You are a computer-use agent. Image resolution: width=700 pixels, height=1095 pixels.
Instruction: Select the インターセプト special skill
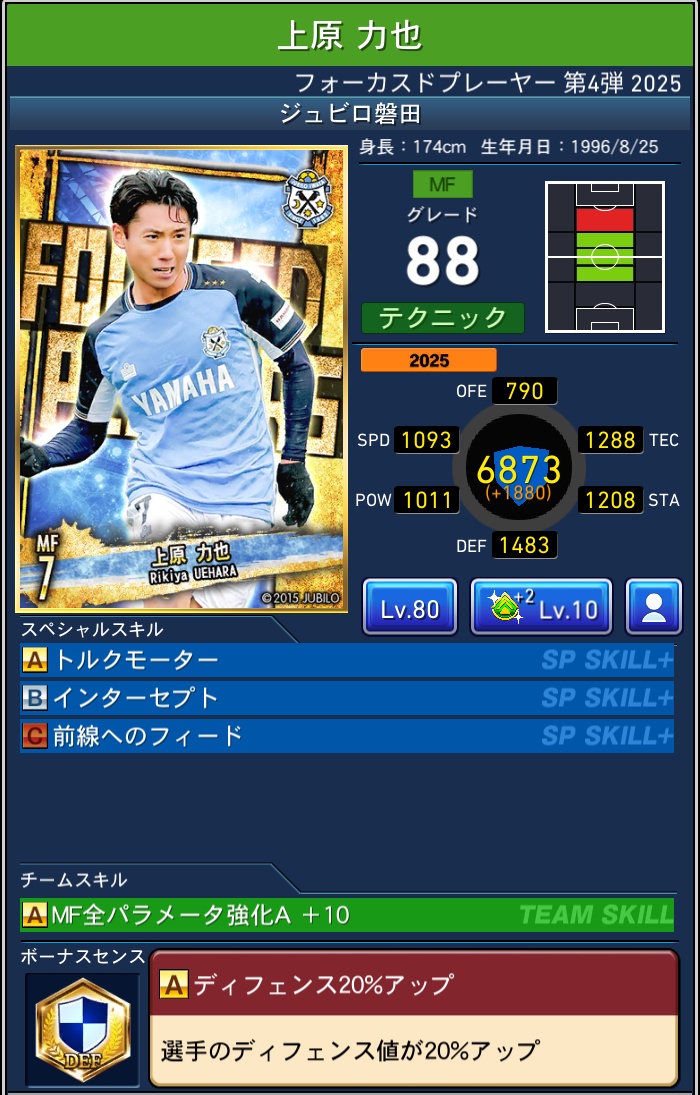[347, 698]
